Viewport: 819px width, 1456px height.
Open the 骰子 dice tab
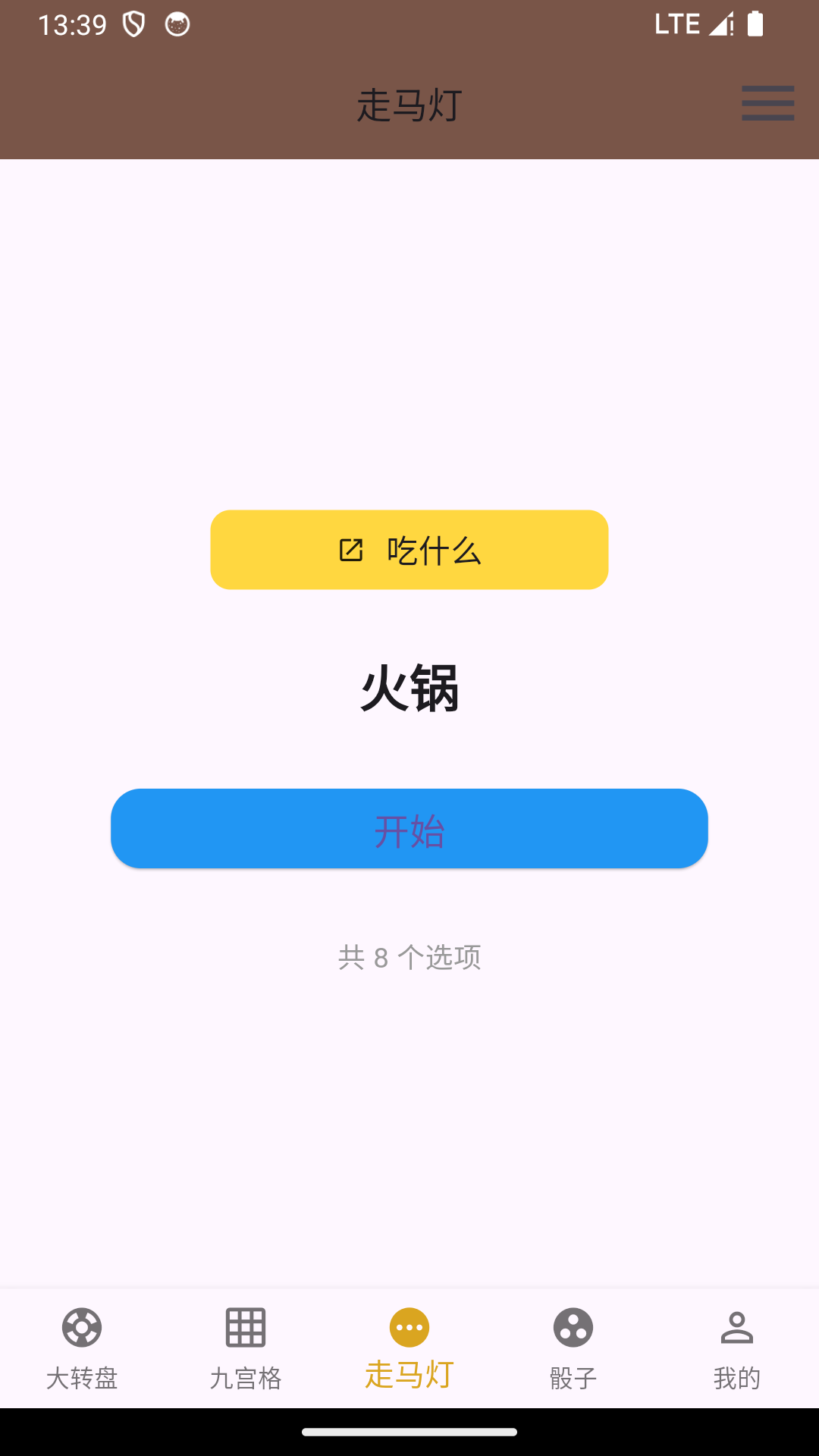(573, 1348)
